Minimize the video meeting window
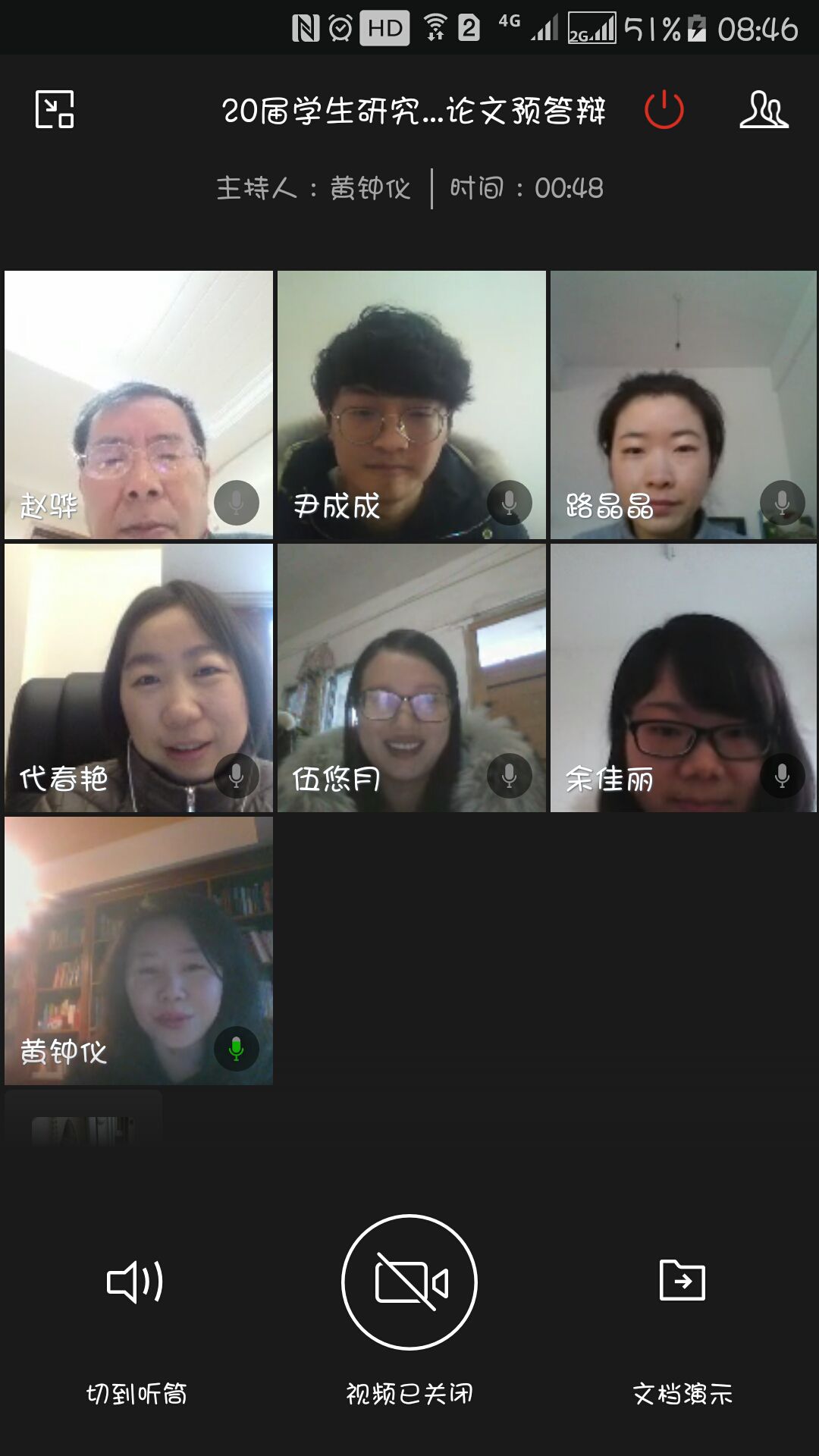Screen dimensions: 819x1456 (55, 109)
